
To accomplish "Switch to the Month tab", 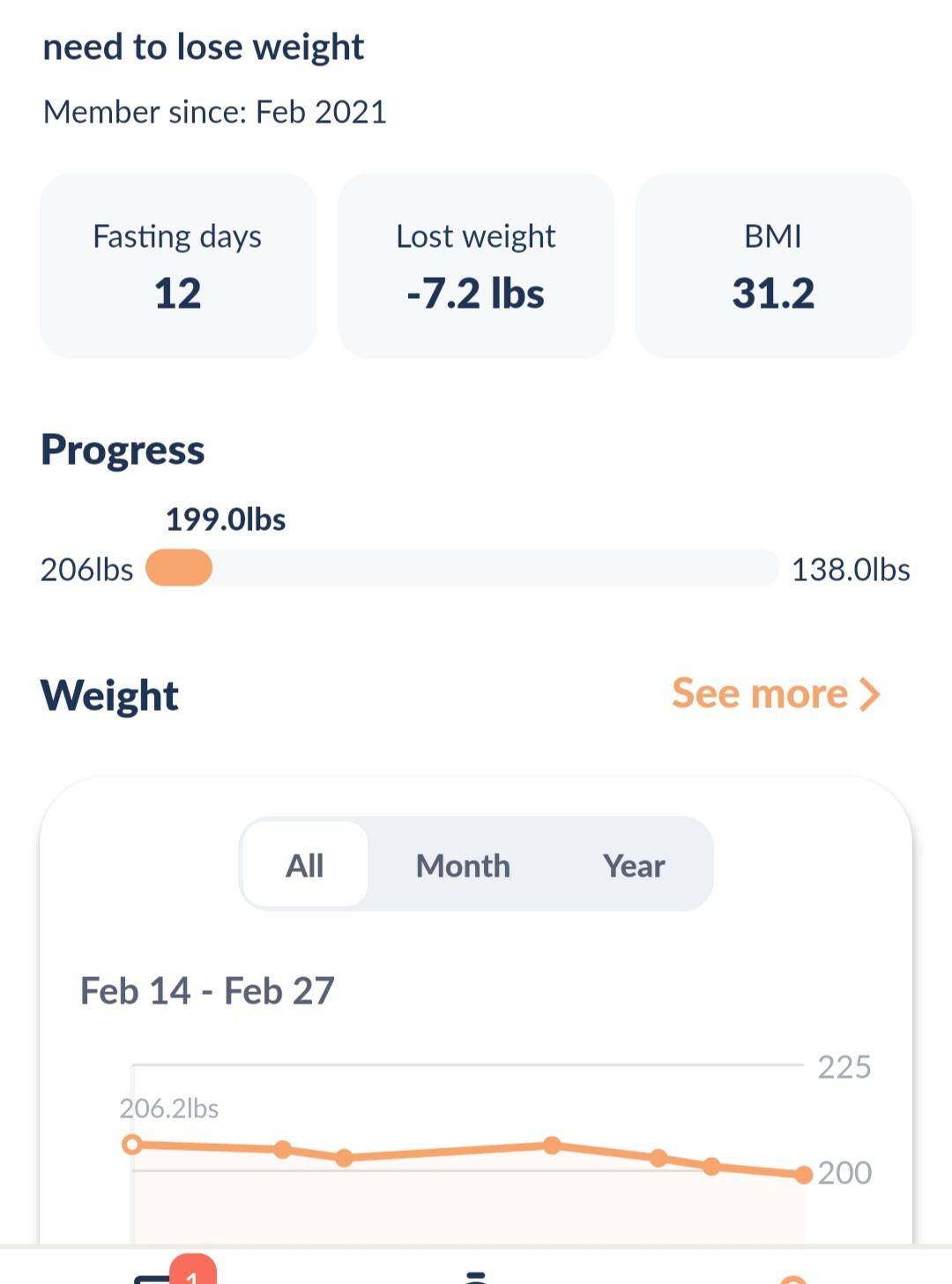I will coord(462,865).
